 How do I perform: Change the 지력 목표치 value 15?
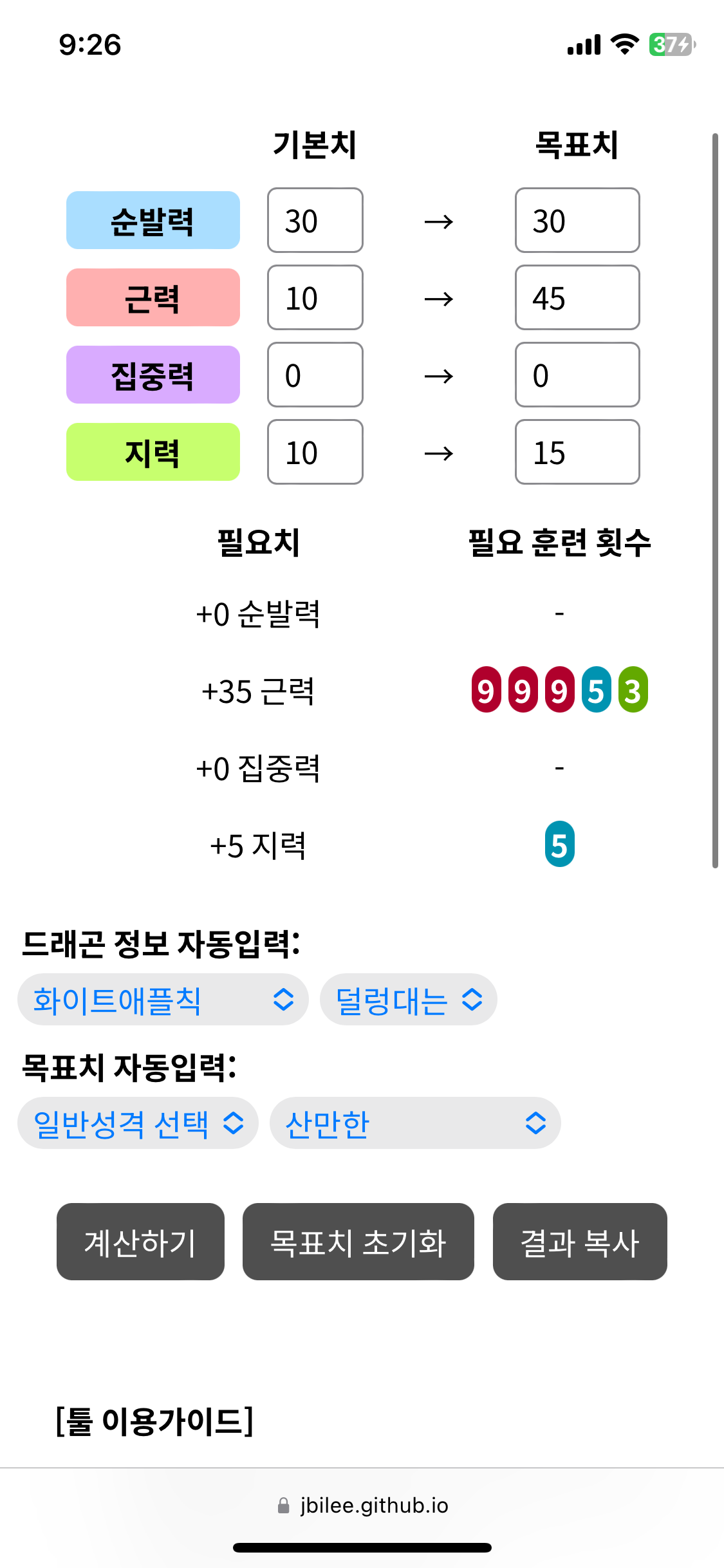(577, 452)
